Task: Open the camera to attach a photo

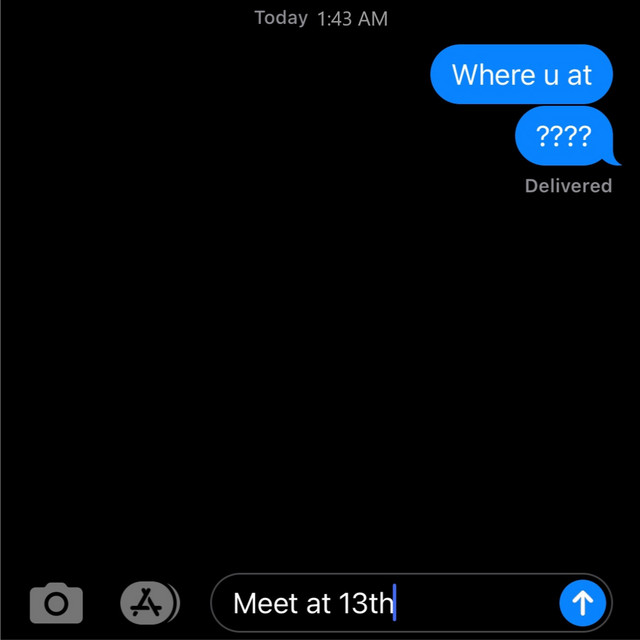Action: tap(56, 603)
